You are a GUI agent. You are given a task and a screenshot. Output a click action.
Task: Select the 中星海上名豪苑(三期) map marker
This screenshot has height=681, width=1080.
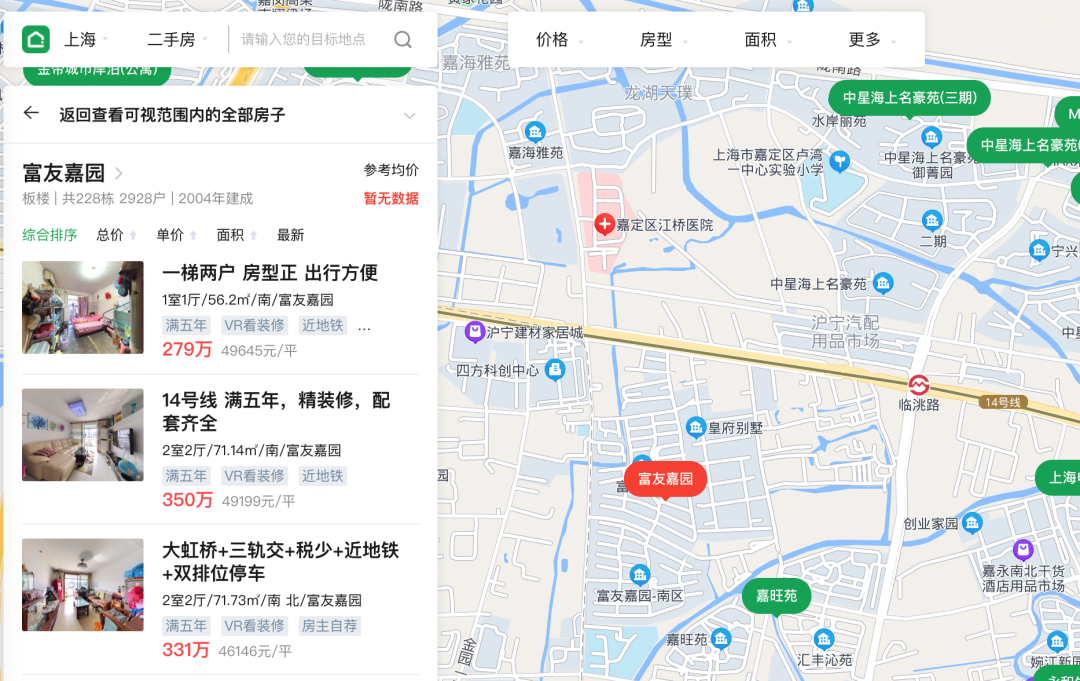pos(910,98)
